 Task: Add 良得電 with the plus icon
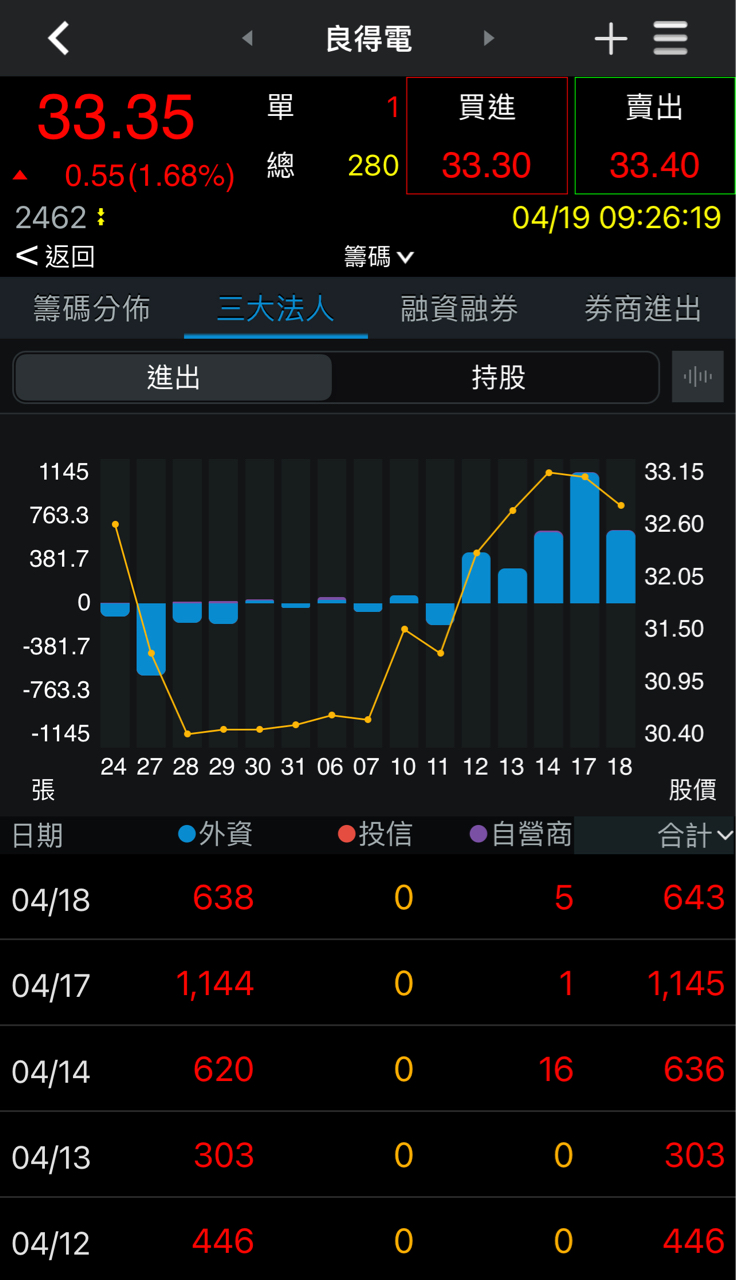pyautogui.click(x=610, y=39)
